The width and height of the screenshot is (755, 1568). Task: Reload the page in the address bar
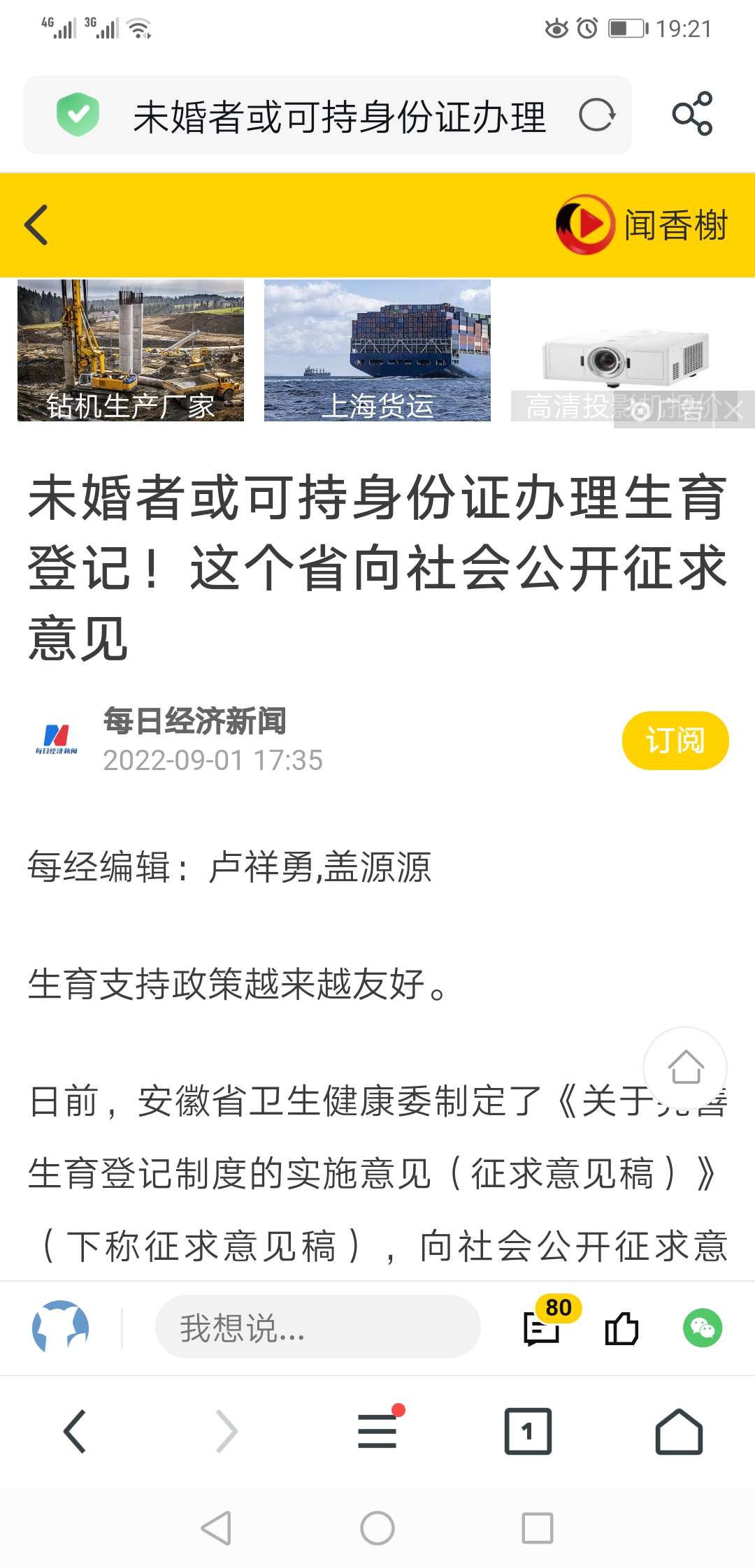coord(597,115)
